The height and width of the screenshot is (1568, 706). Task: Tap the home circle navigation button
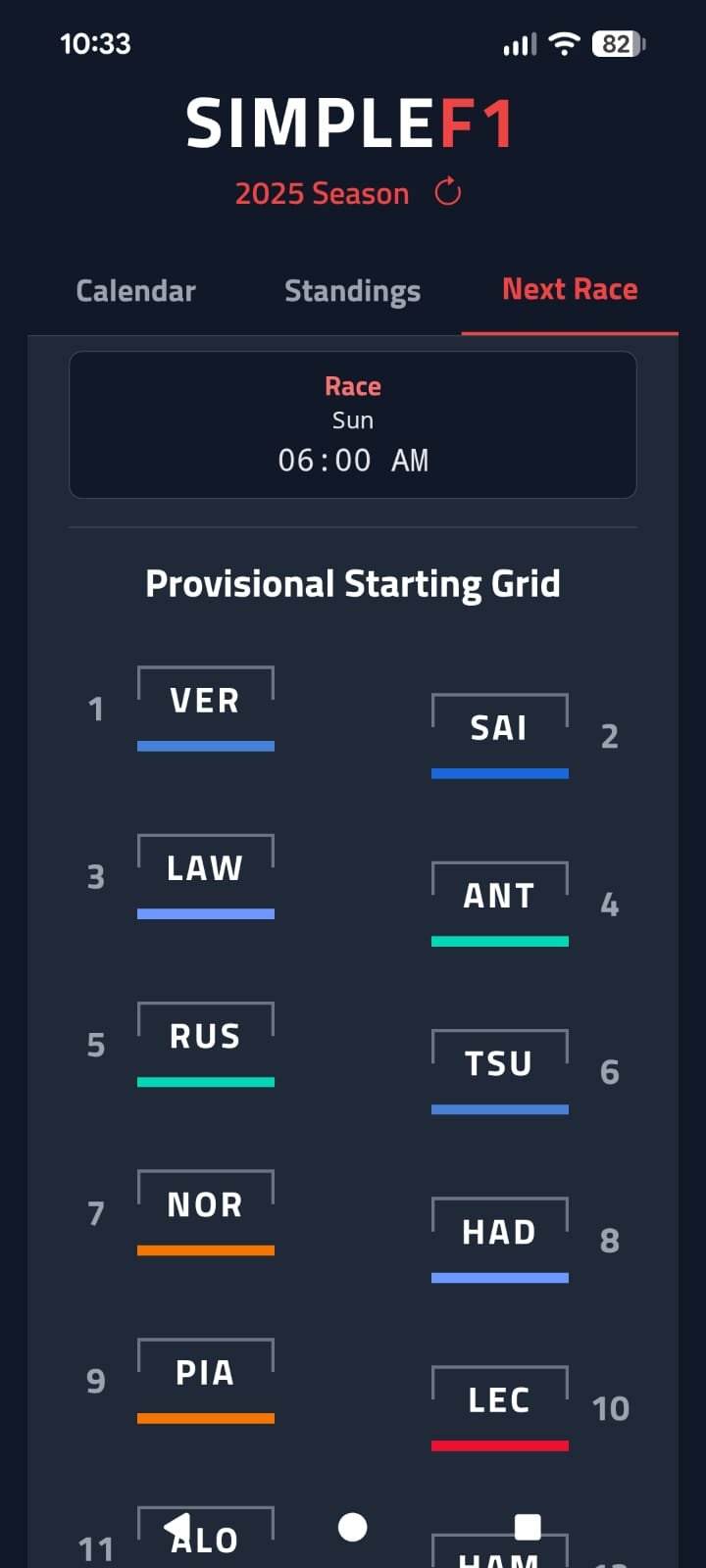[353, 1526]
